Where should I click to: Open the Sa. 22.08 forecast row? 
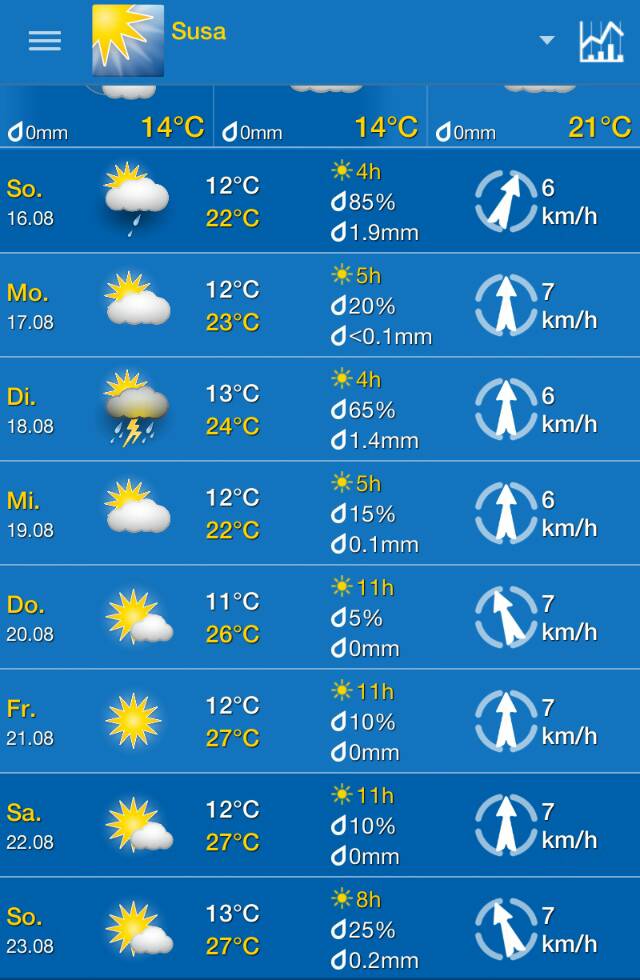click(320, 825)
